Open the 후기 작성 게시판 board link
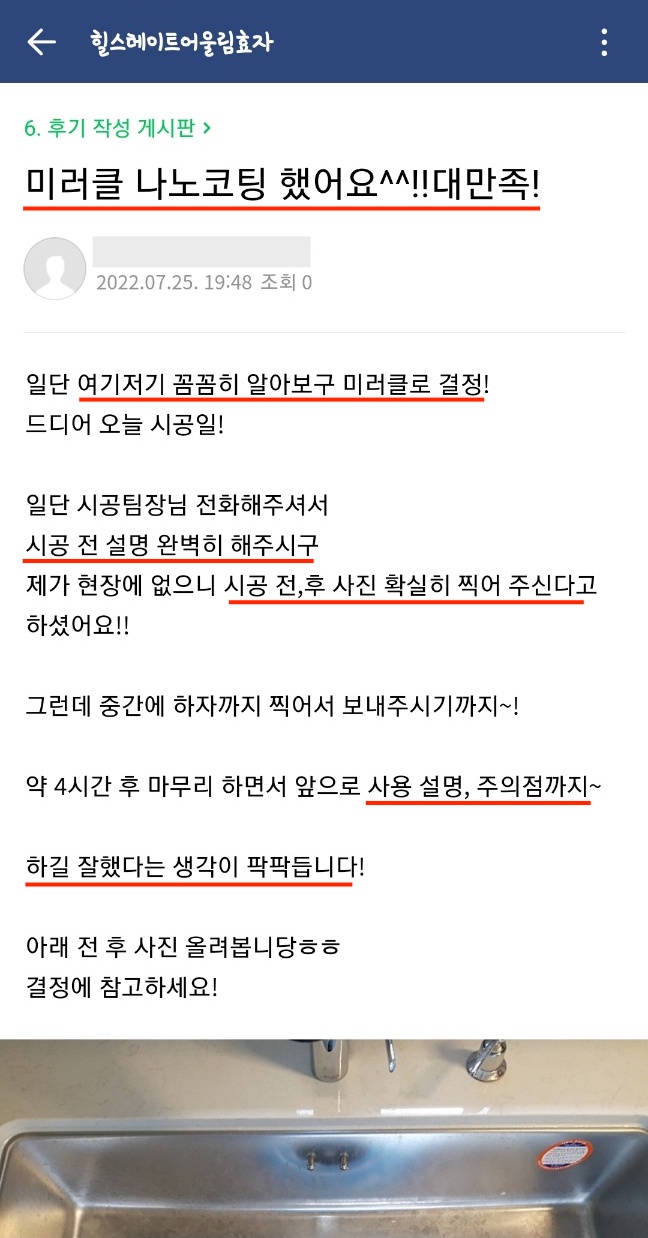Screen dimensions: 648x1238 118,128
